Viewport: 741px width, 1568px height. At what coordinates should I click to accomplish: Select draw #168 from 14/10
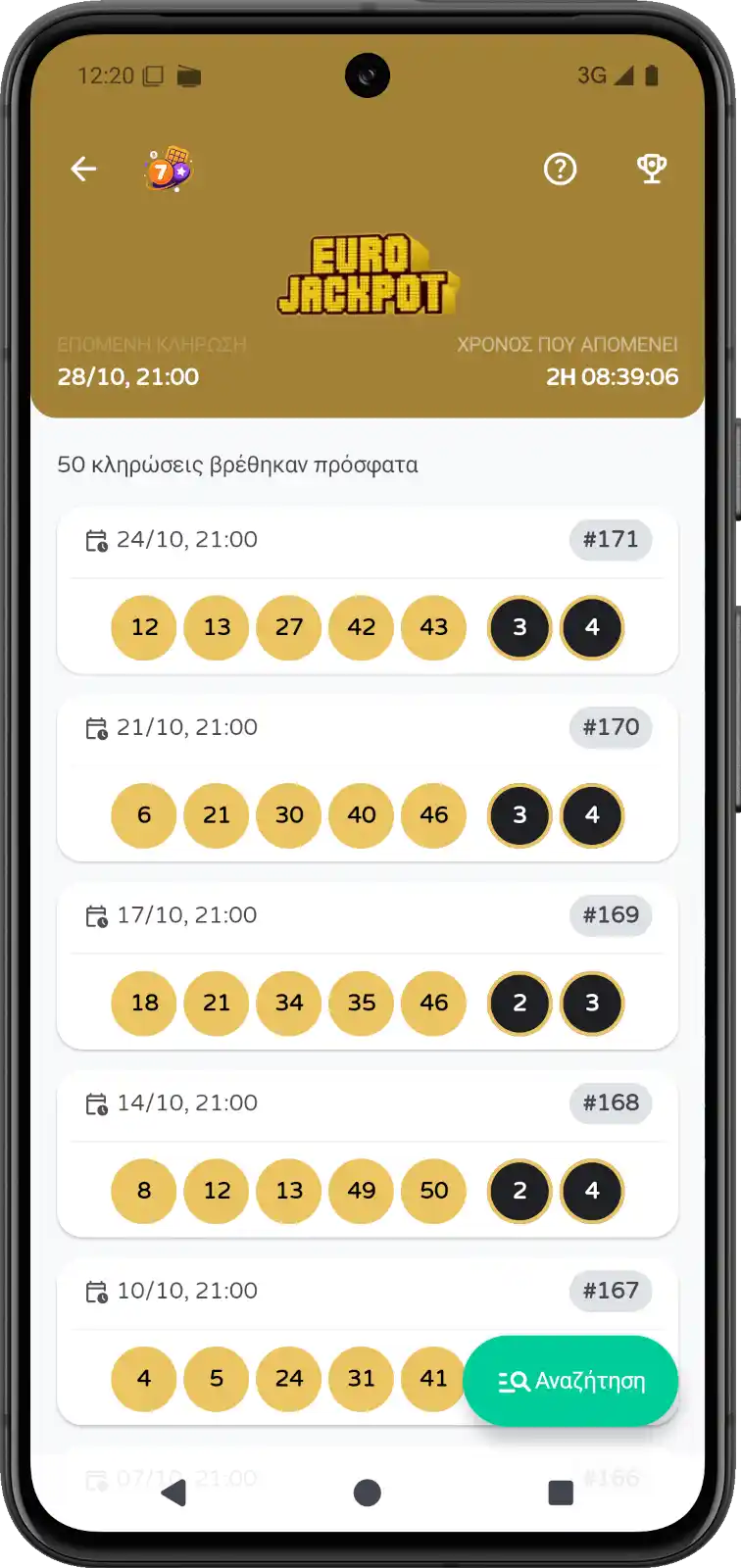point(367,1153)
